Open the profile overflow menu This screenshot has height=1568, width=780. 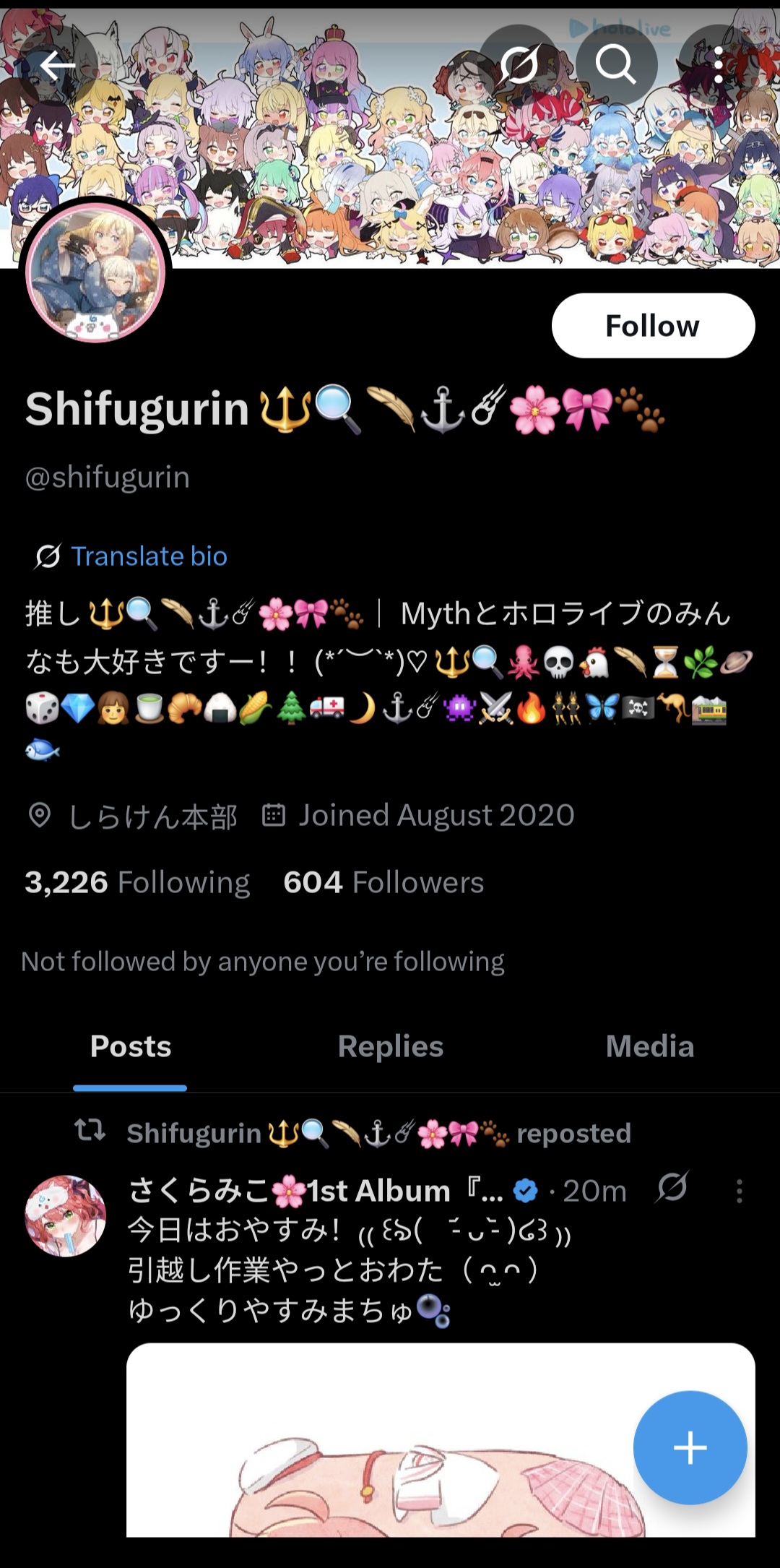718,66
